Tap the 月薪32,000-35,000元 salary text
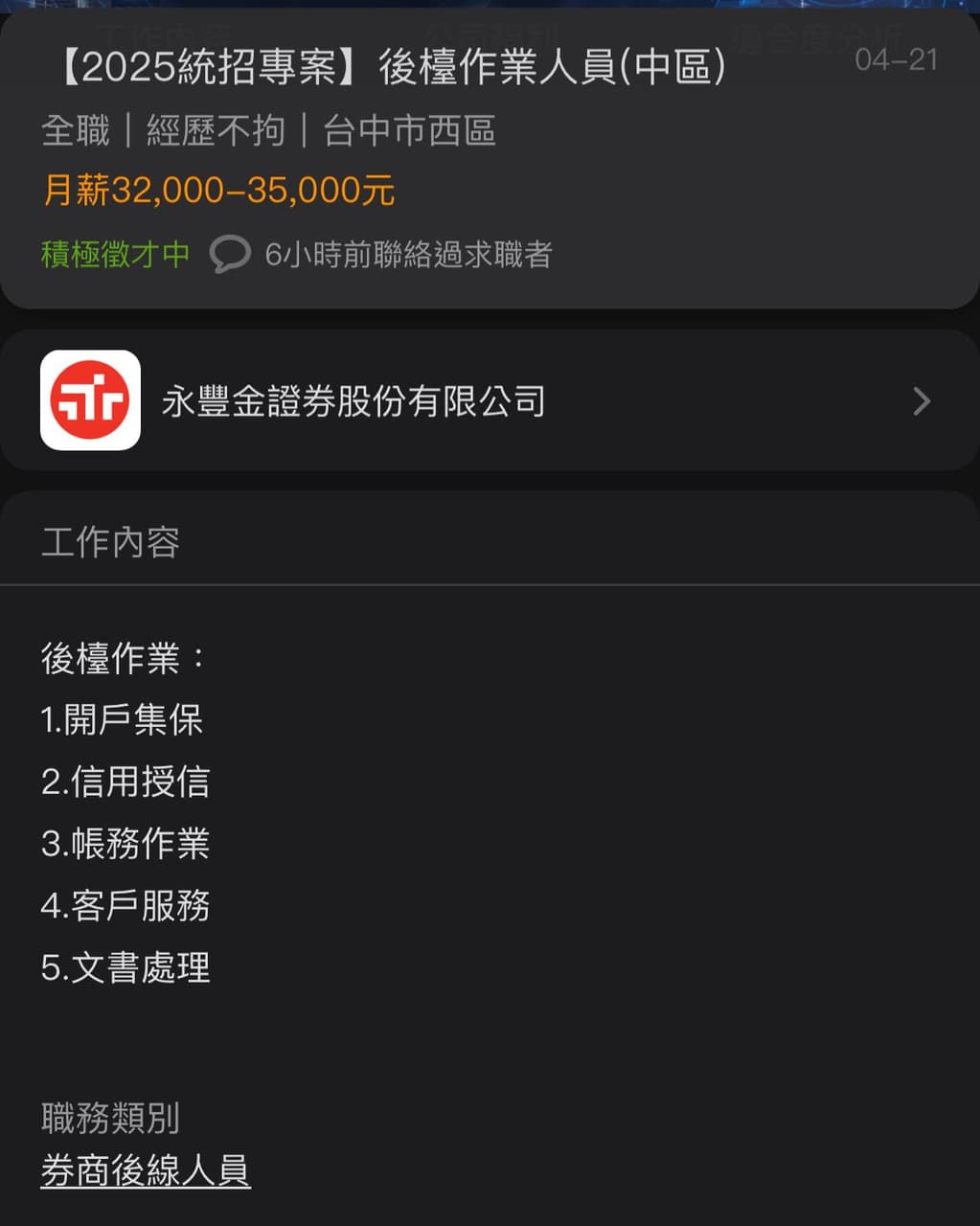The image size is (980, 1226). click(217, 191)
